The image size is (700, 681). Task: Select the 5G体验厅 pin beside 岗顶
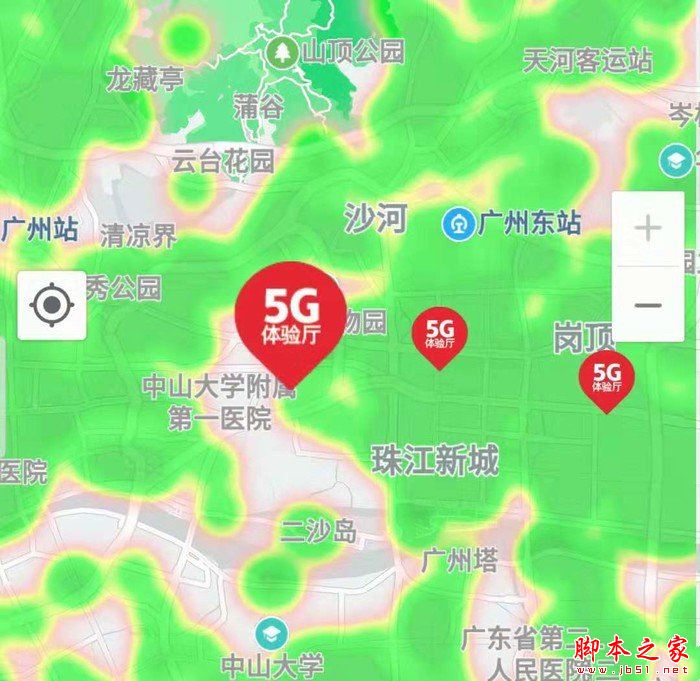tap(607, 375)
